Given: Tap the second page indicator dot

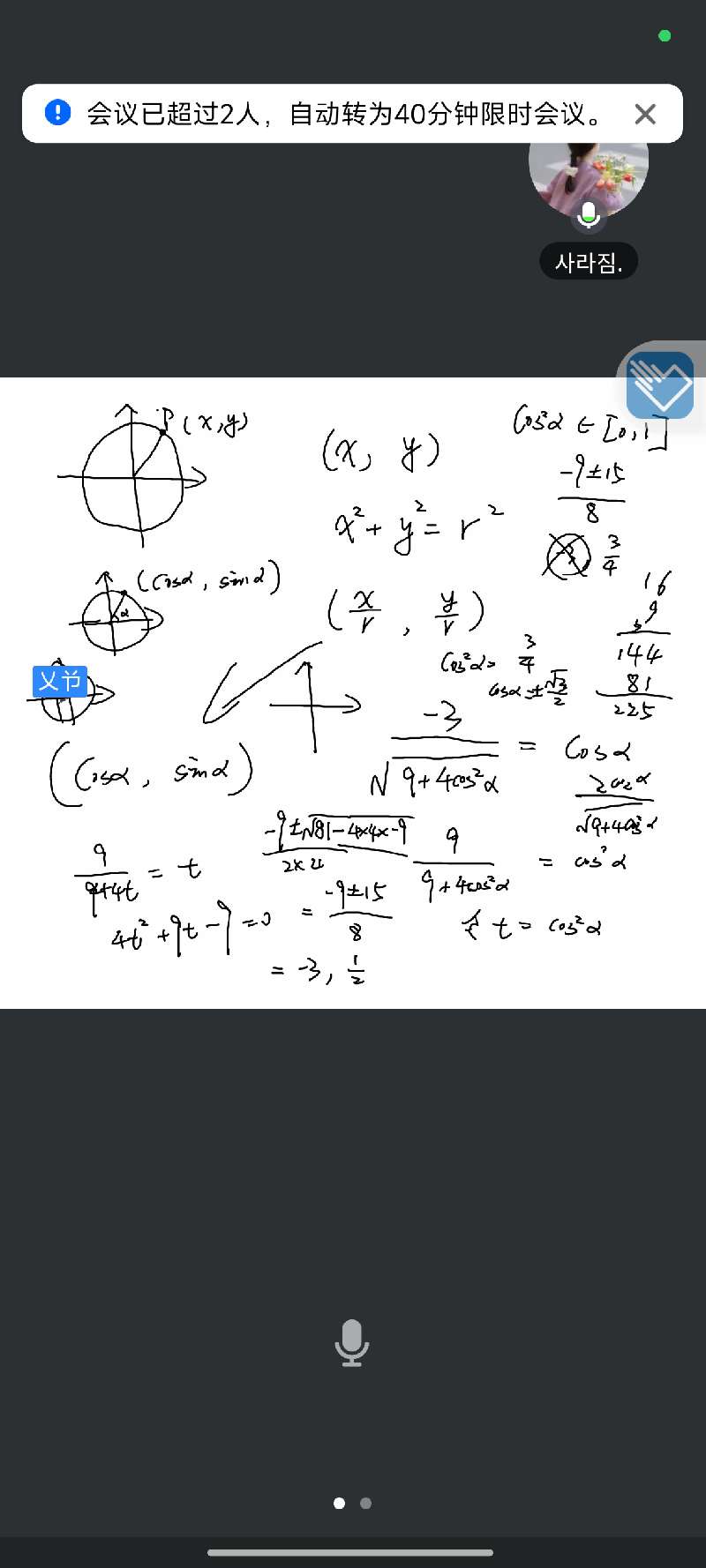Looking at the screenshot, I should pyautogui.click(x=366, y=1503).
